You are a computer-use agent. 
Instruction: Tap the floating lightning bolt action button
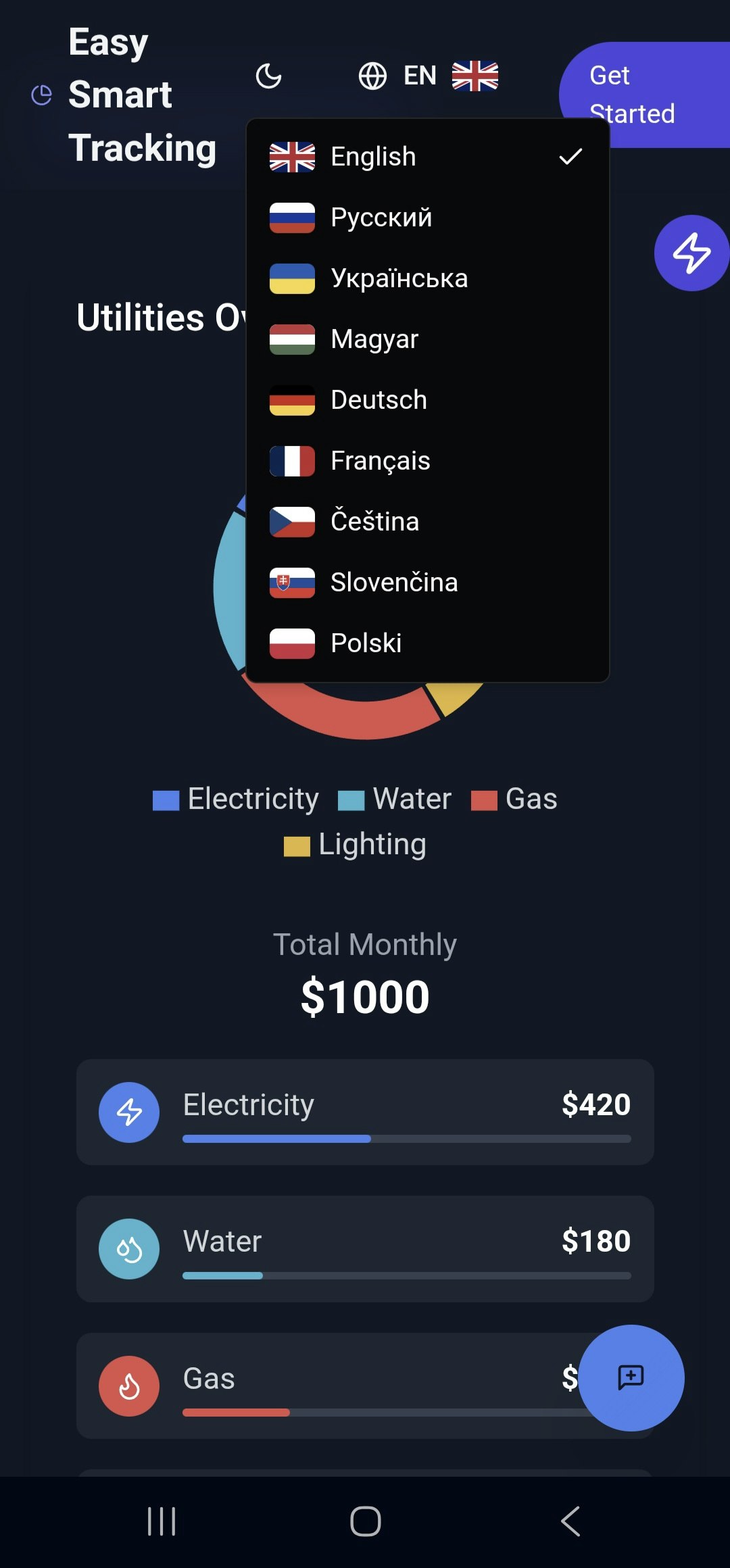pos(689,254)
